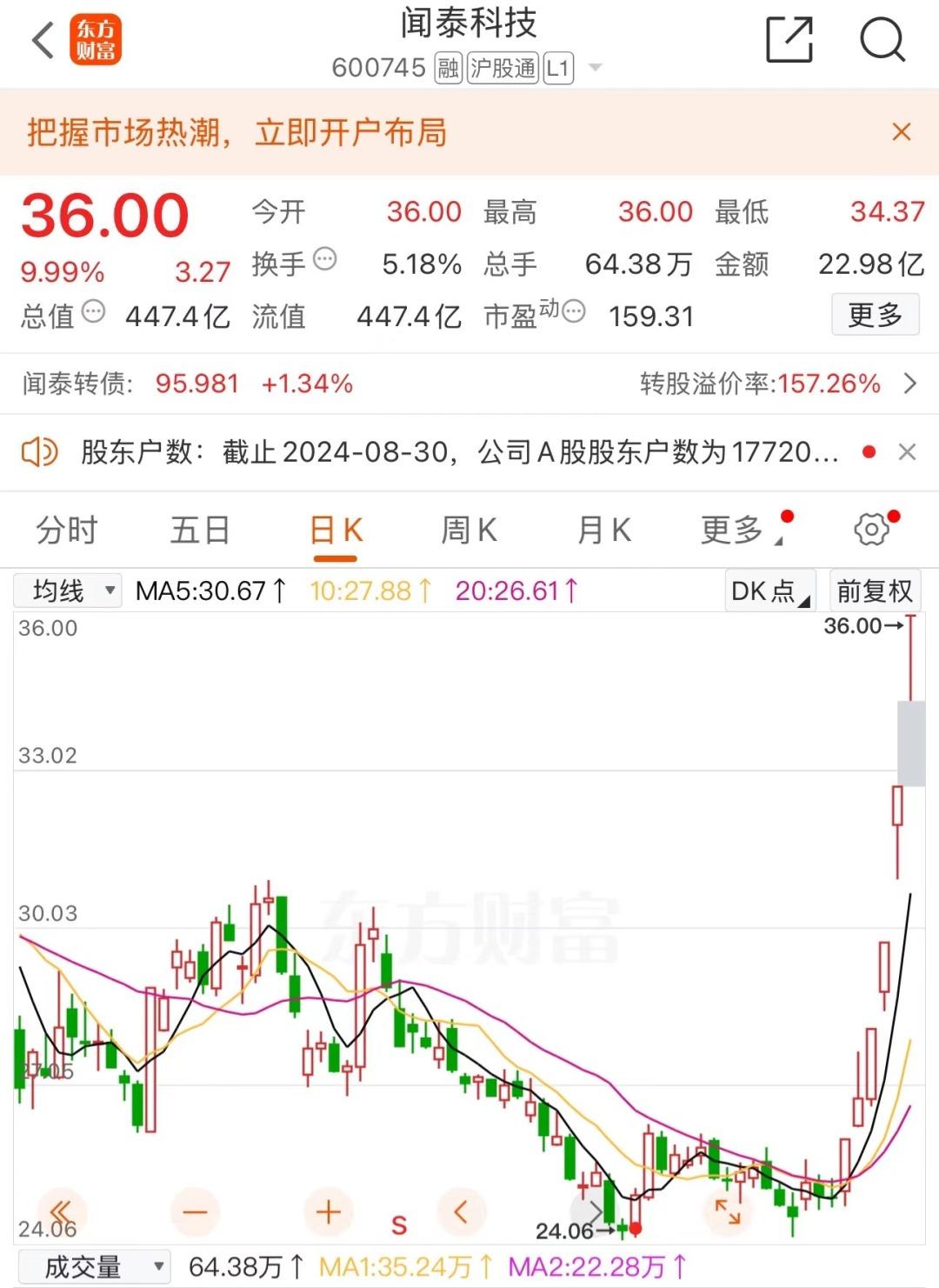Dismiss the 股东户数 announcement
The image size is (939, 1288).
click(907, 452)
